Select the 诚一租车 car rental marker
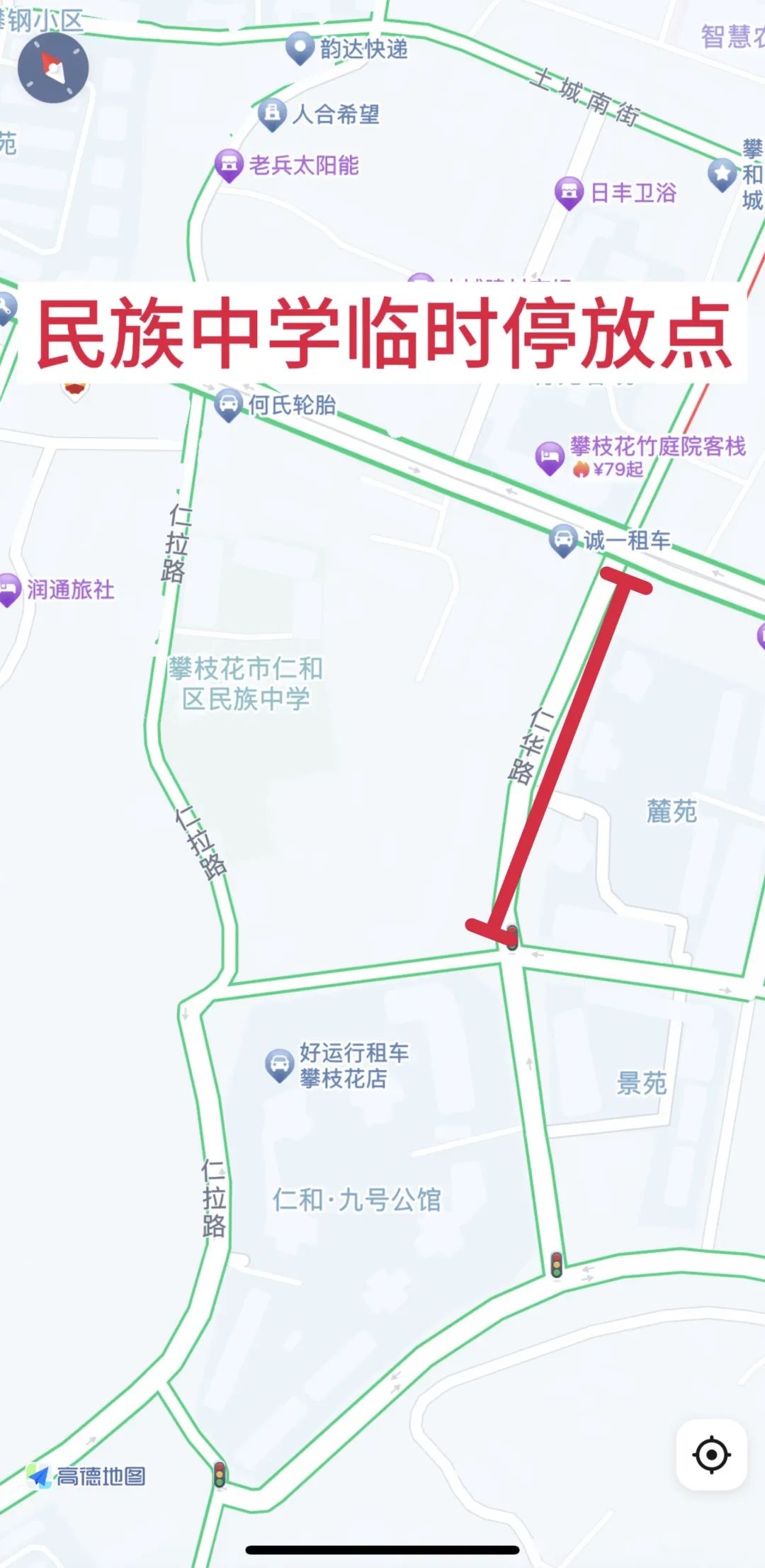 click(x=563, y=541)
